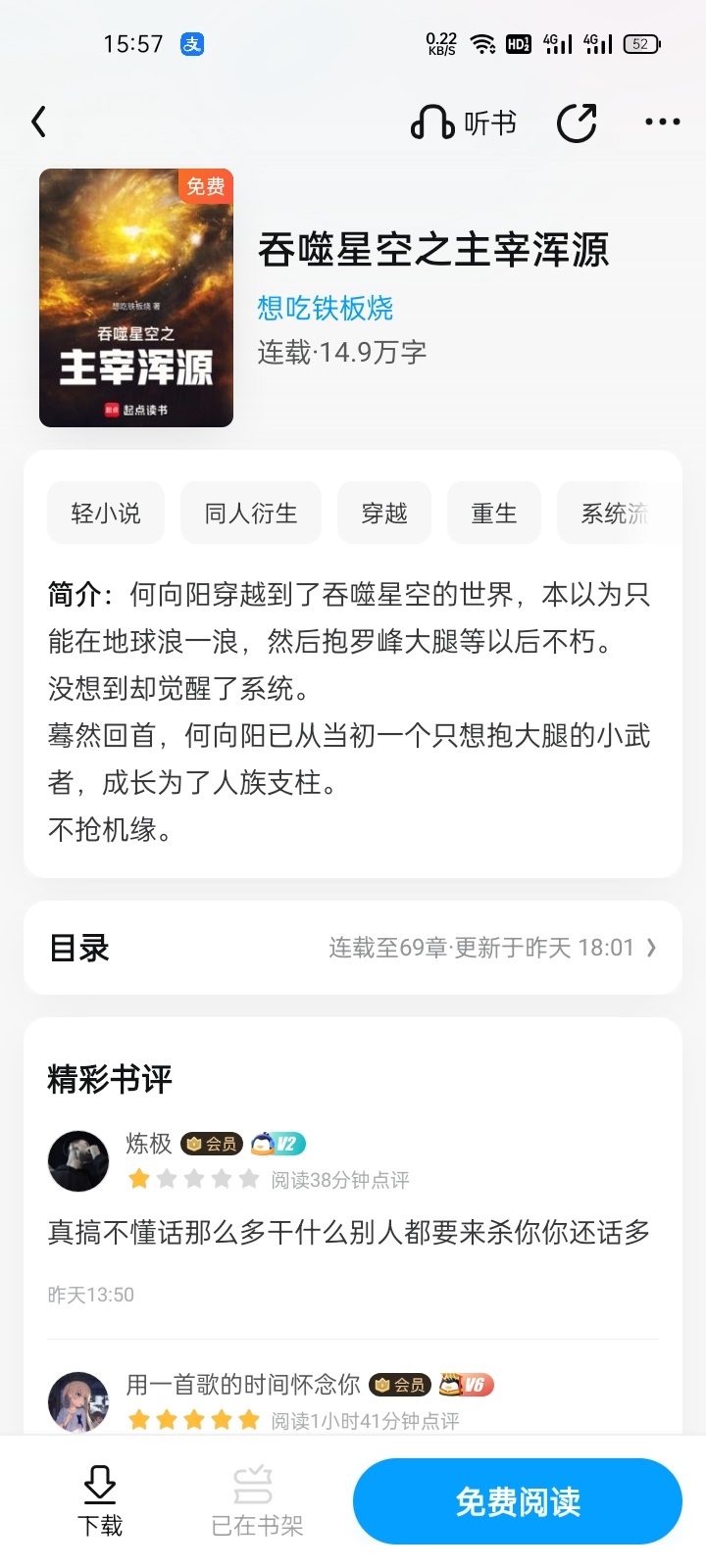
Task: Start the 听书 audiobook mode
Action: tap(464, 123)
